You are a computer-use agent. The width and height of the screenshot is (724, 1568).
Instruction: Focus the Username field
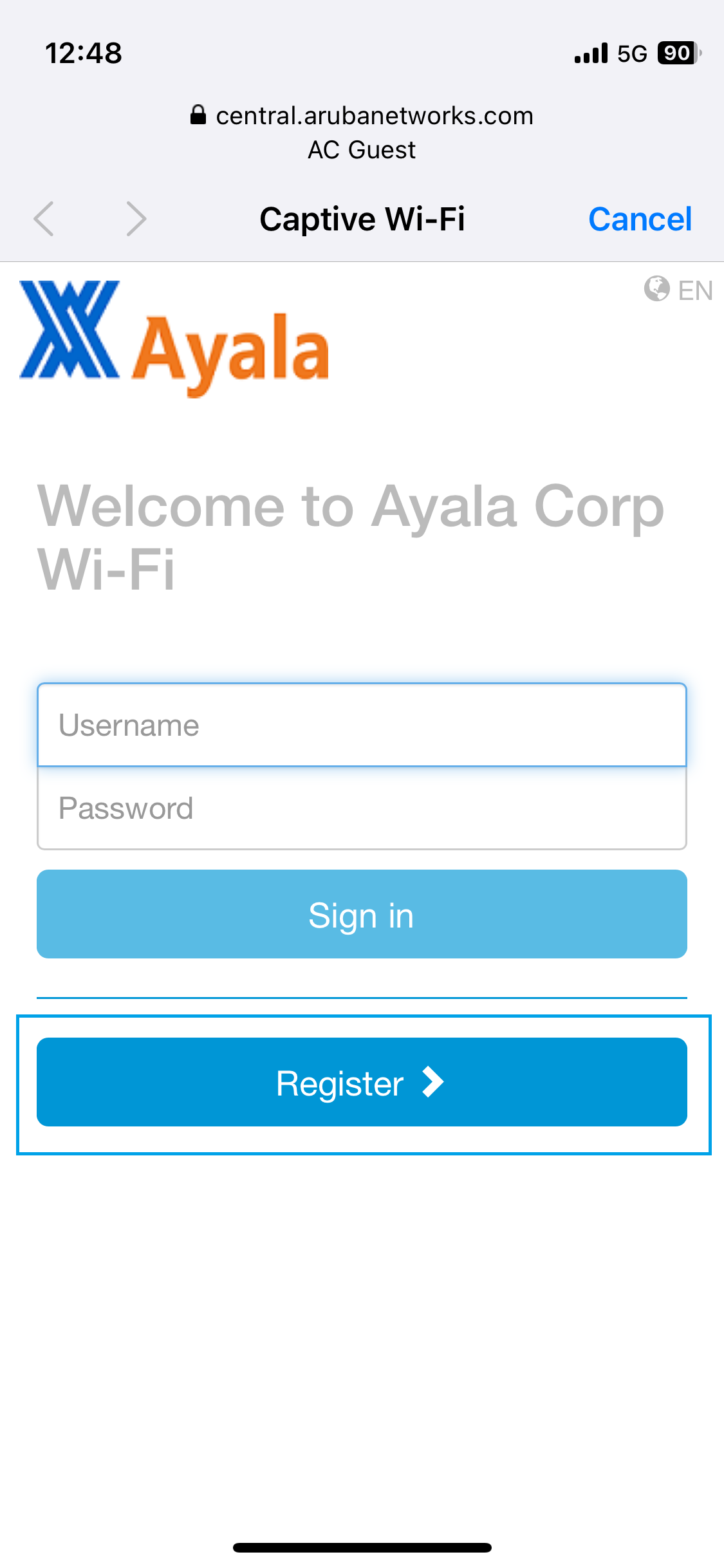[362, 725]
